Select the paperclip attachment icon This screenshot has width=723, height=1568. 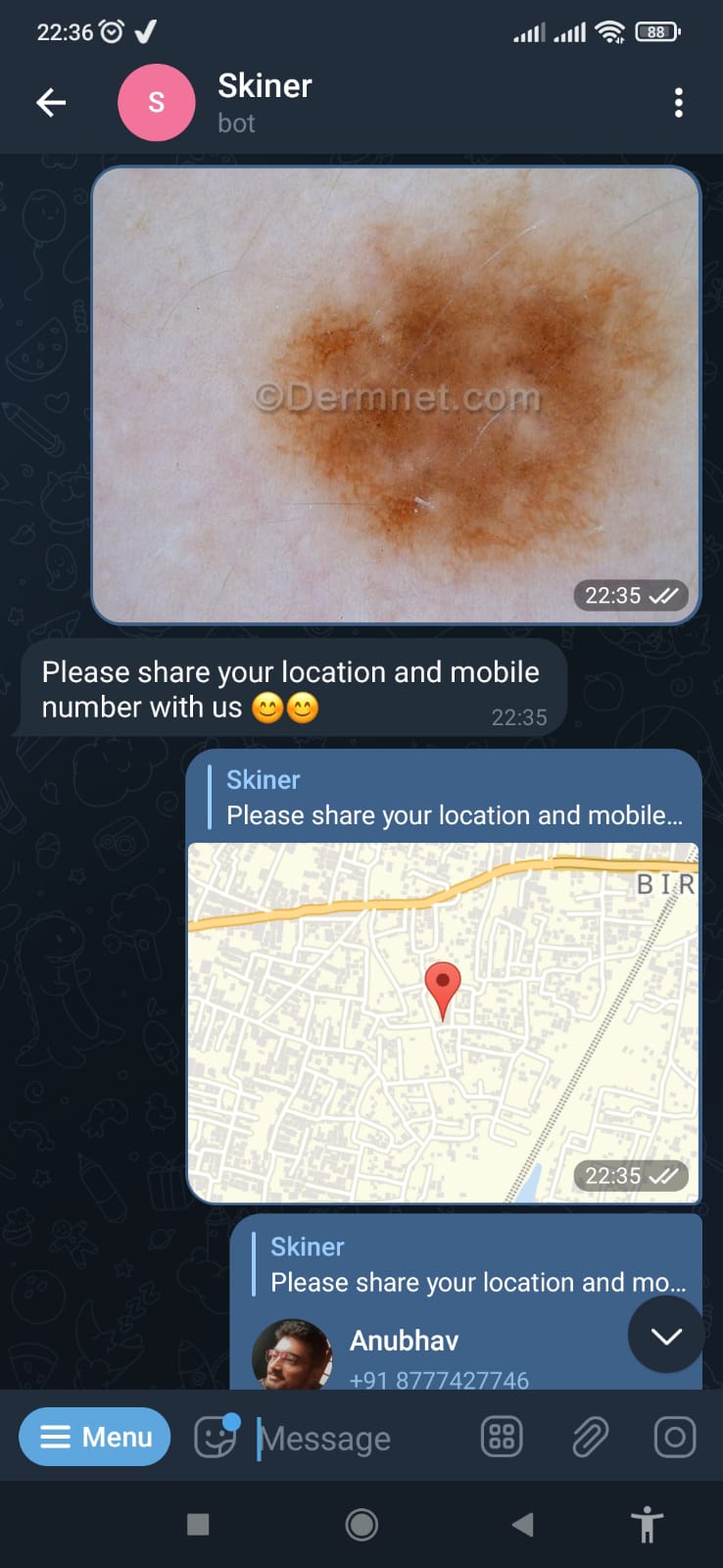[590, 1437]
